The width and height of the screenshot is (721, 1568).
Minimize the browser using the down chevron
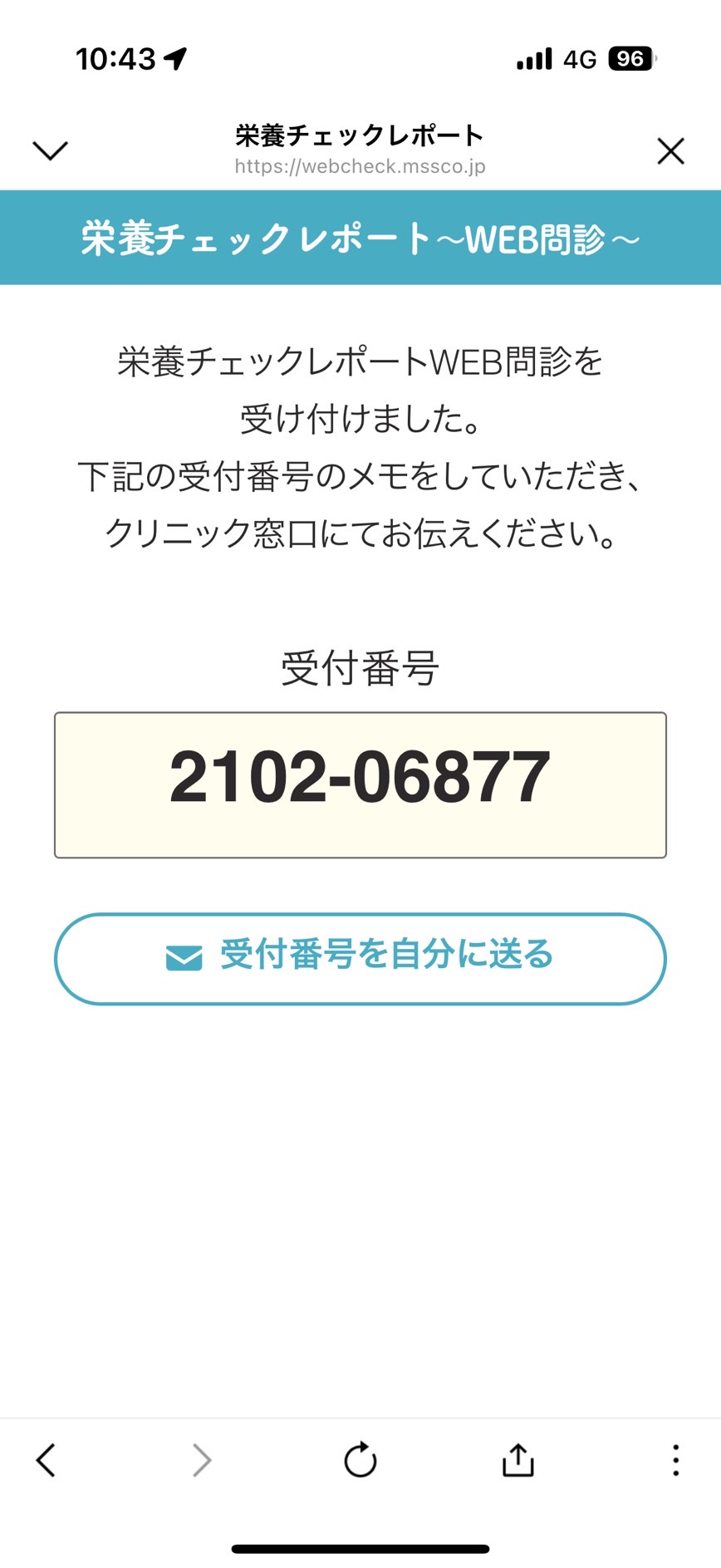pyautogui.click(x=50, y=150)
